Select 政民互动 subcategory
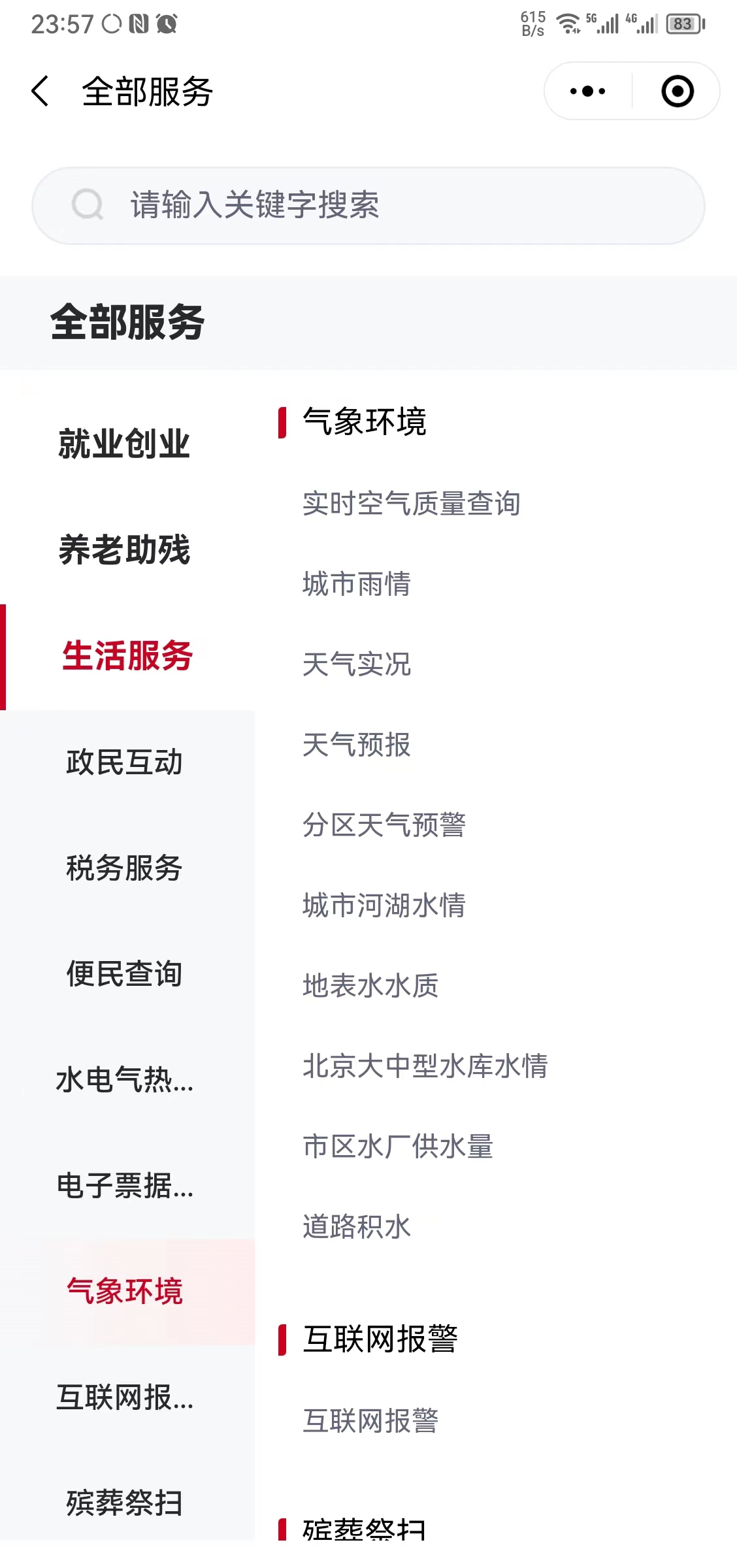 [124, 762]
